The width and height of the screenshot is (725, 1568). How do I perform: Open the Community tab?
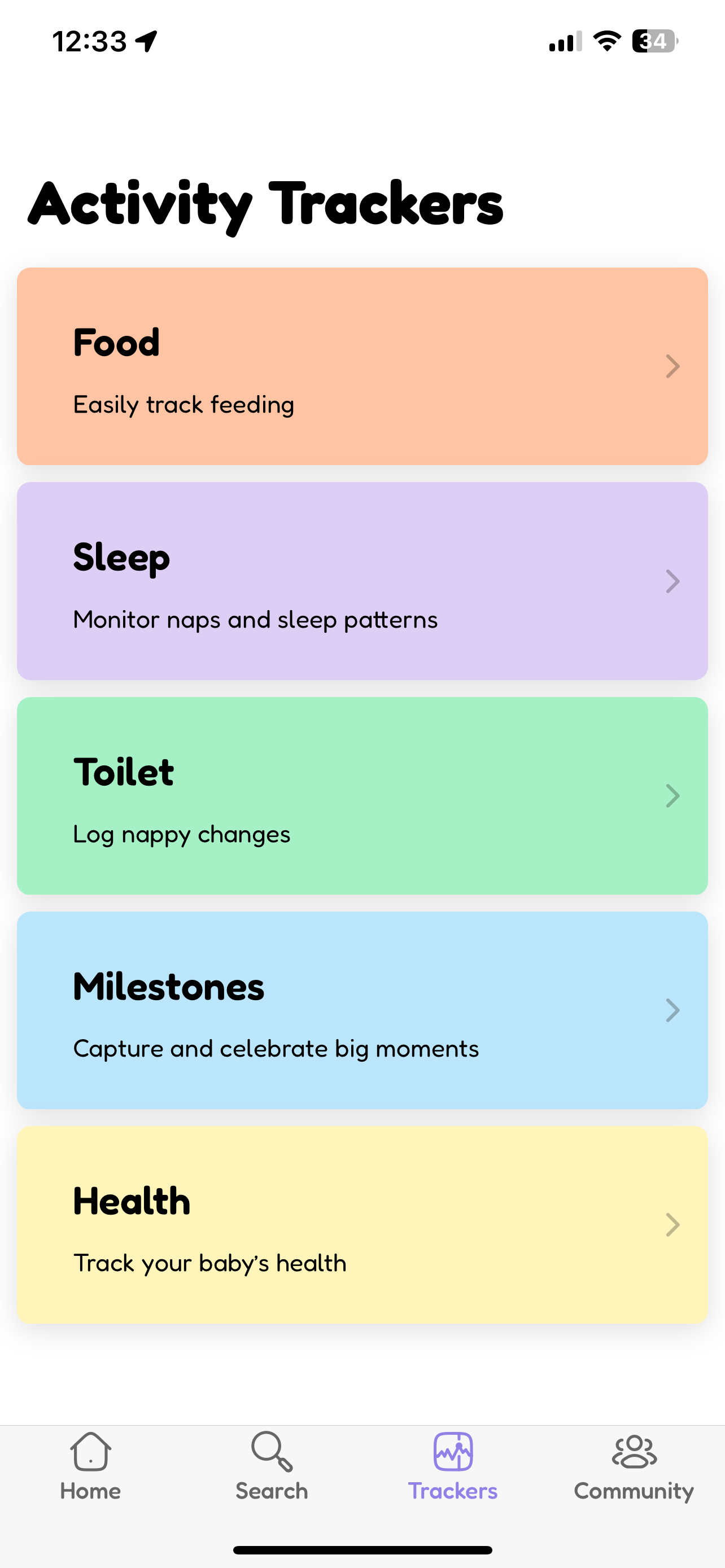[634, 1467]
